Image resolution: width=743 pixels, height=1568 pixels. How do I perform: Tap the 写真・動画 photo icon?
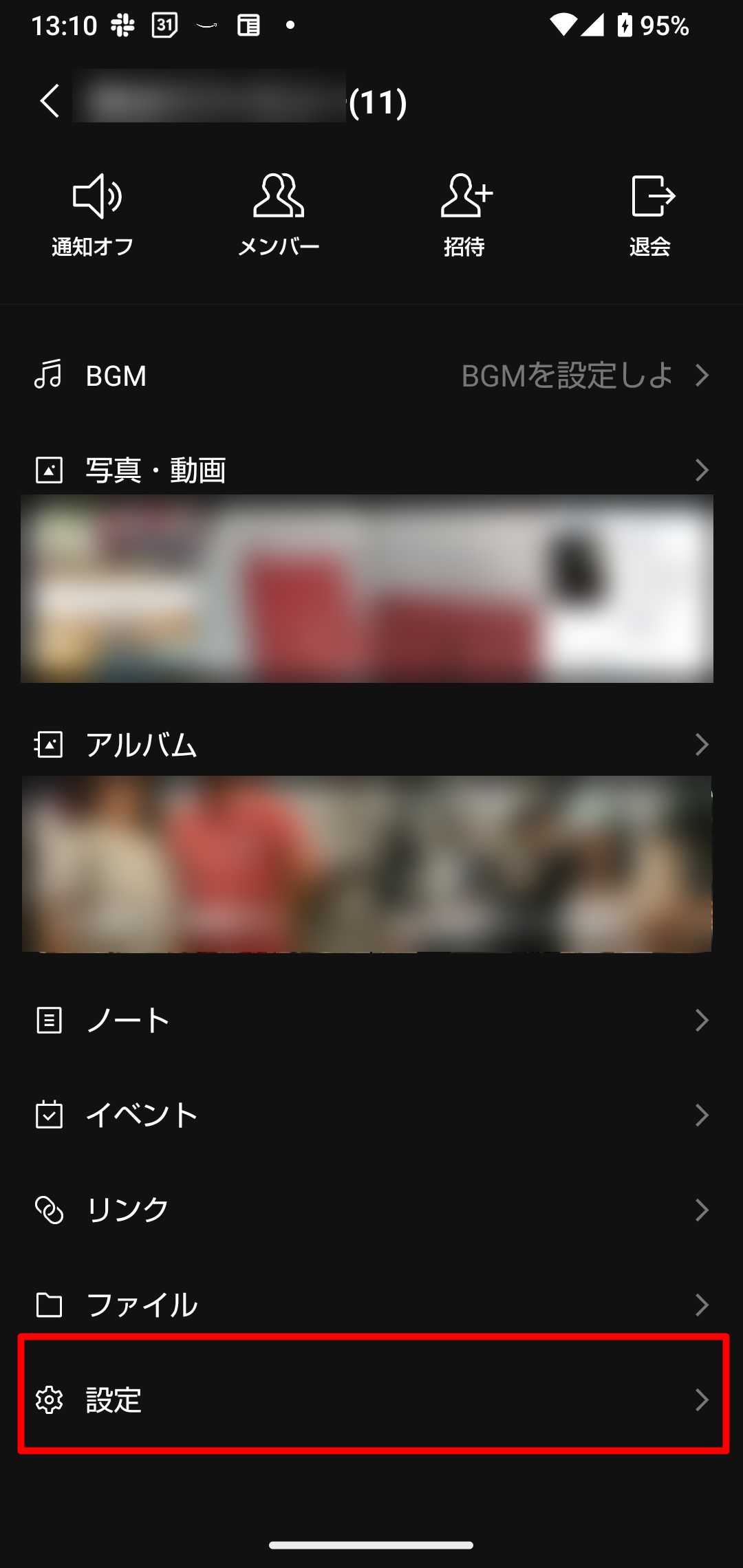pos(48,470)
